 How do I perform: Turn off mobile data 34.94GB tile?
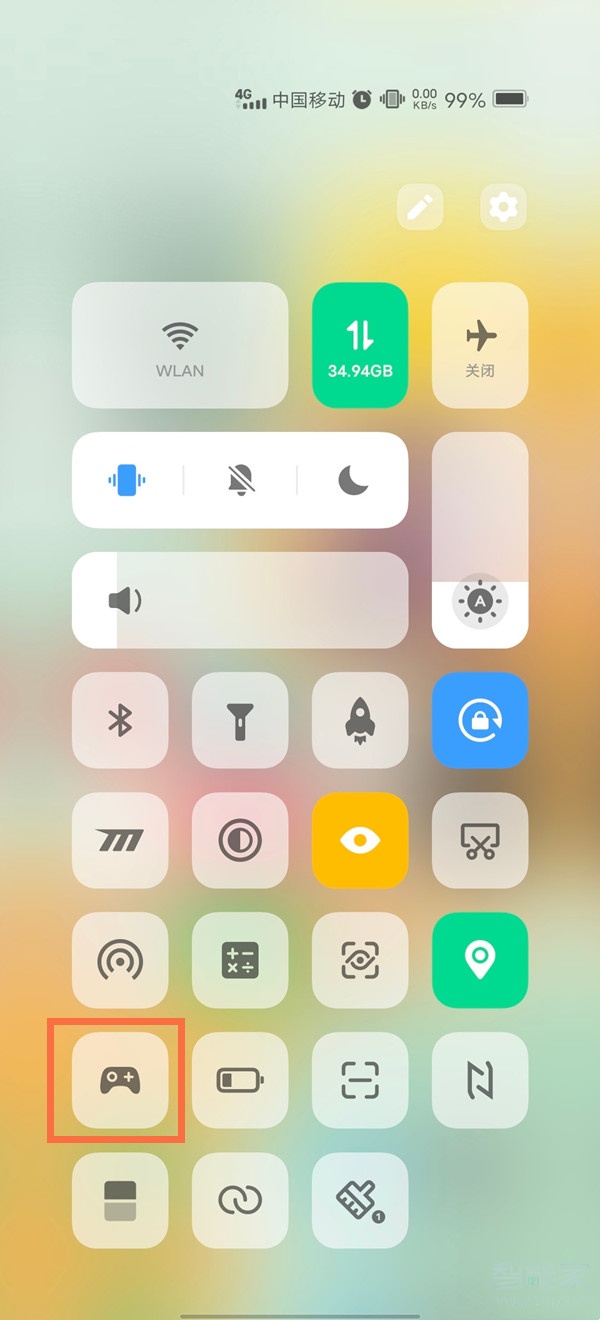coord(360,345)
